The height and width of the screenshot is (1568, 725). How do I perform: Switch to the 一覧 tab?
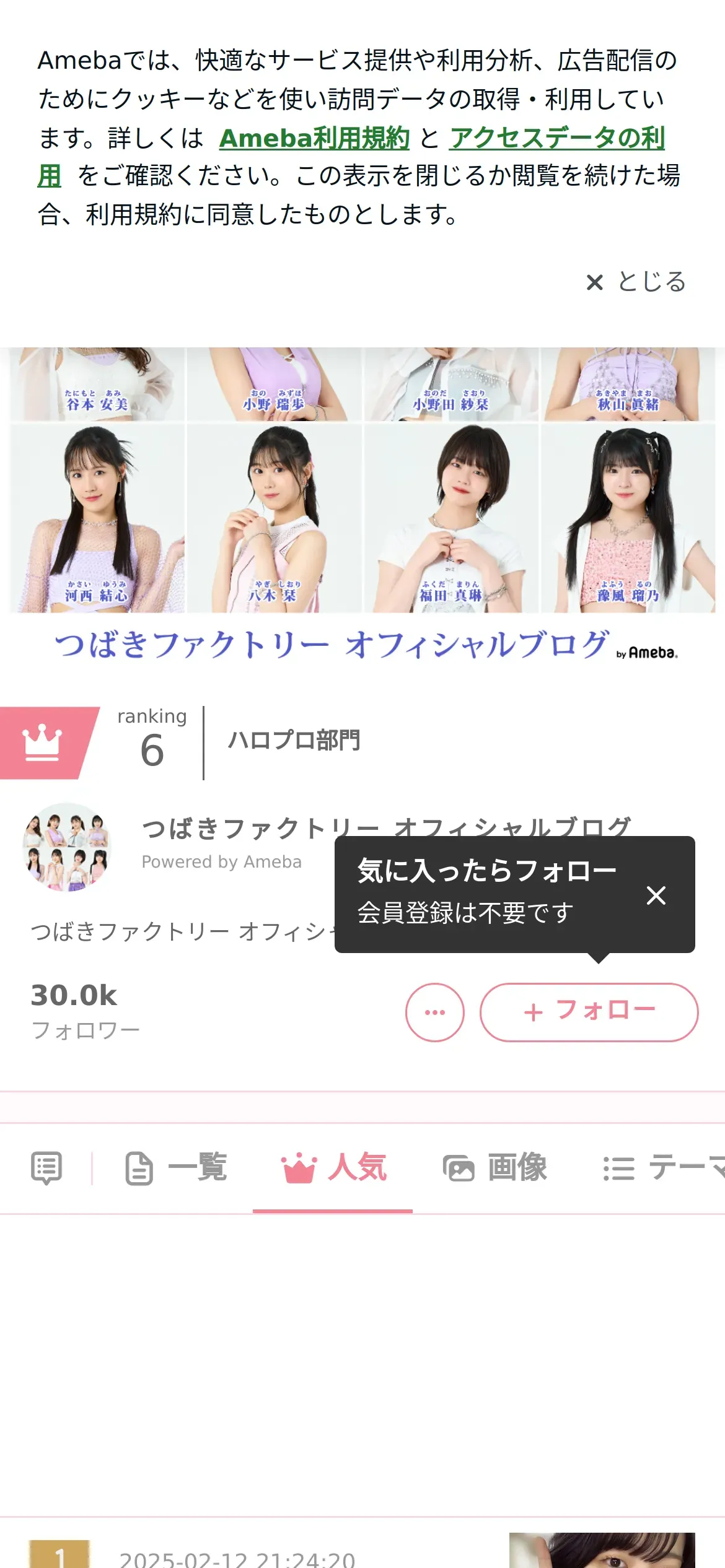point(176,1168)
